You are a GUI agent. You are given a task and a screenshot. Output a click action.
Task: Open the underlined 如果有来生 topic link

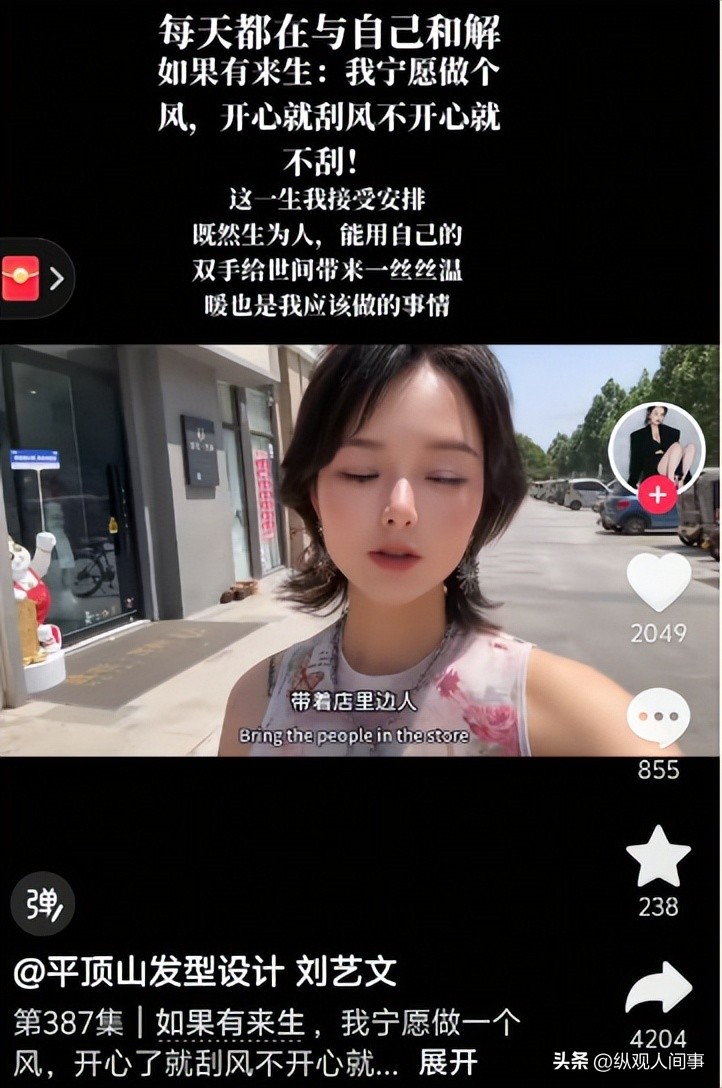(230, 1022)
